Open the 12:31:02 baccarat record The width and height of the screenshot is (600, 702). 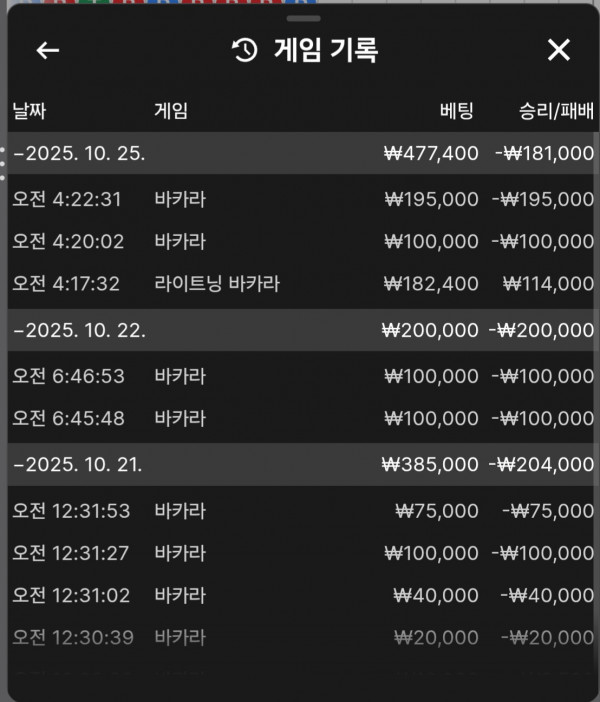pyautogui.click(x=300, y=595)
